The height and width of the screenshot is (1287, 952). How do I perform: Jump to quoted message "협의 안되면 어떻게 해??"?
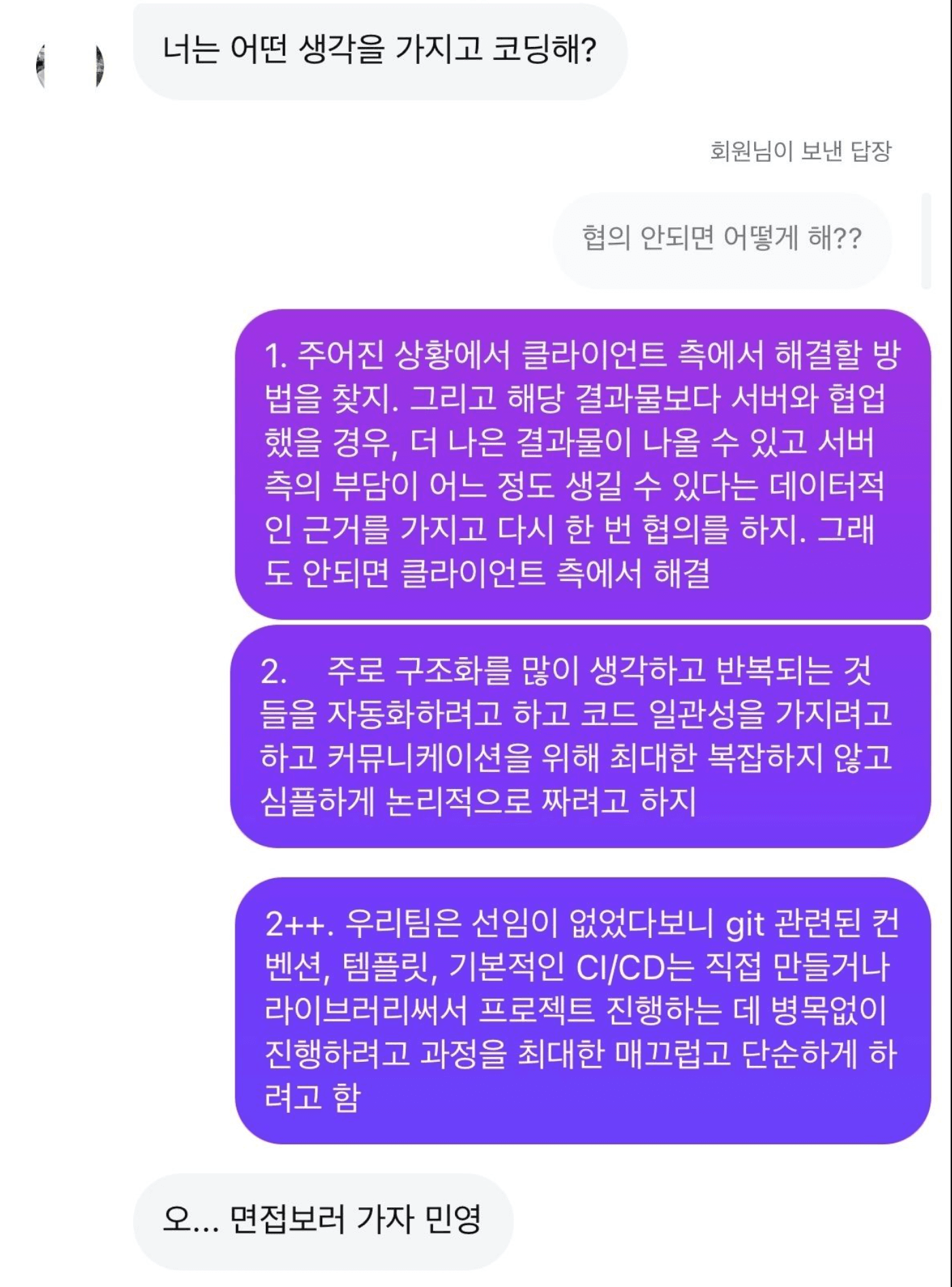[x=721, y=239]
